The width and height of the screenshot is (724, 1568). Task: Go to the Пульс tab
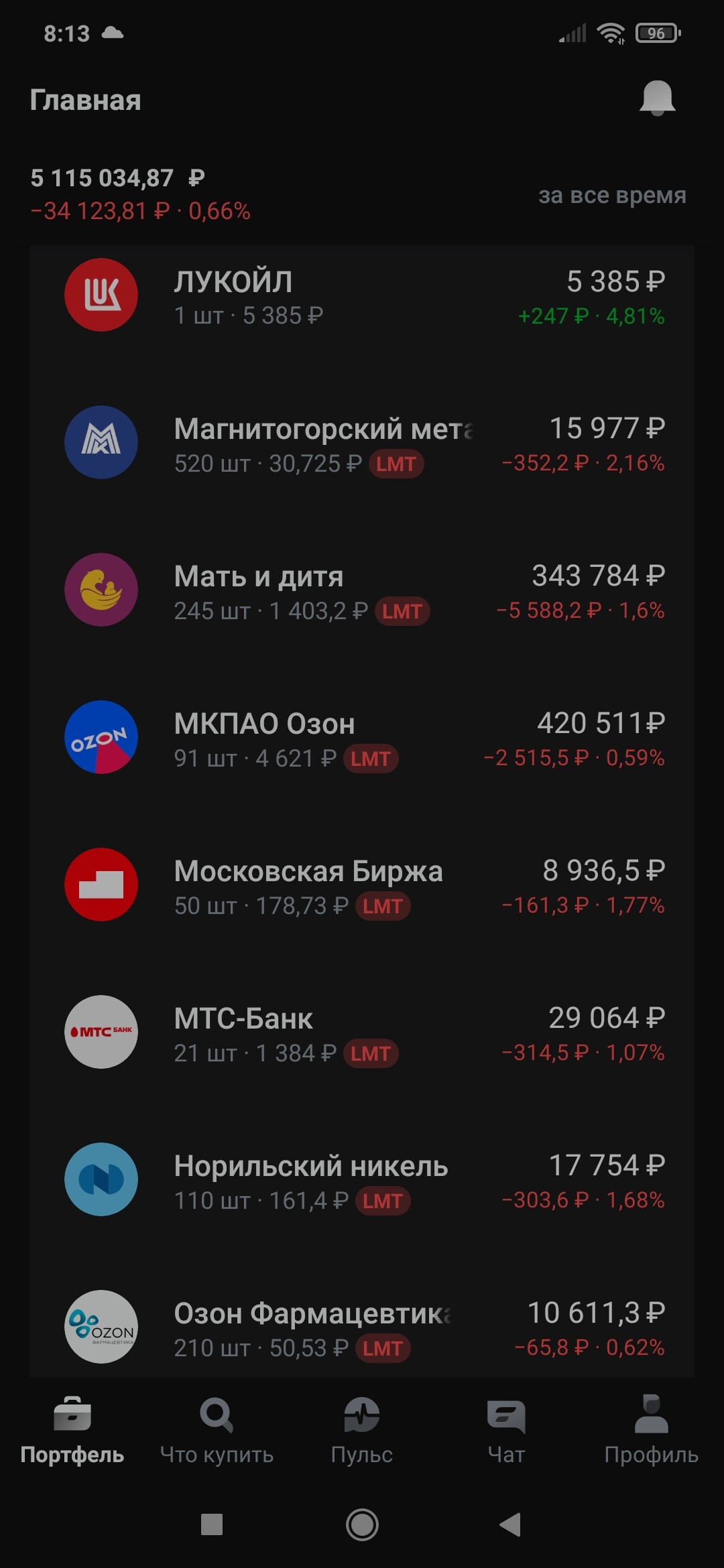(362, 1431)
